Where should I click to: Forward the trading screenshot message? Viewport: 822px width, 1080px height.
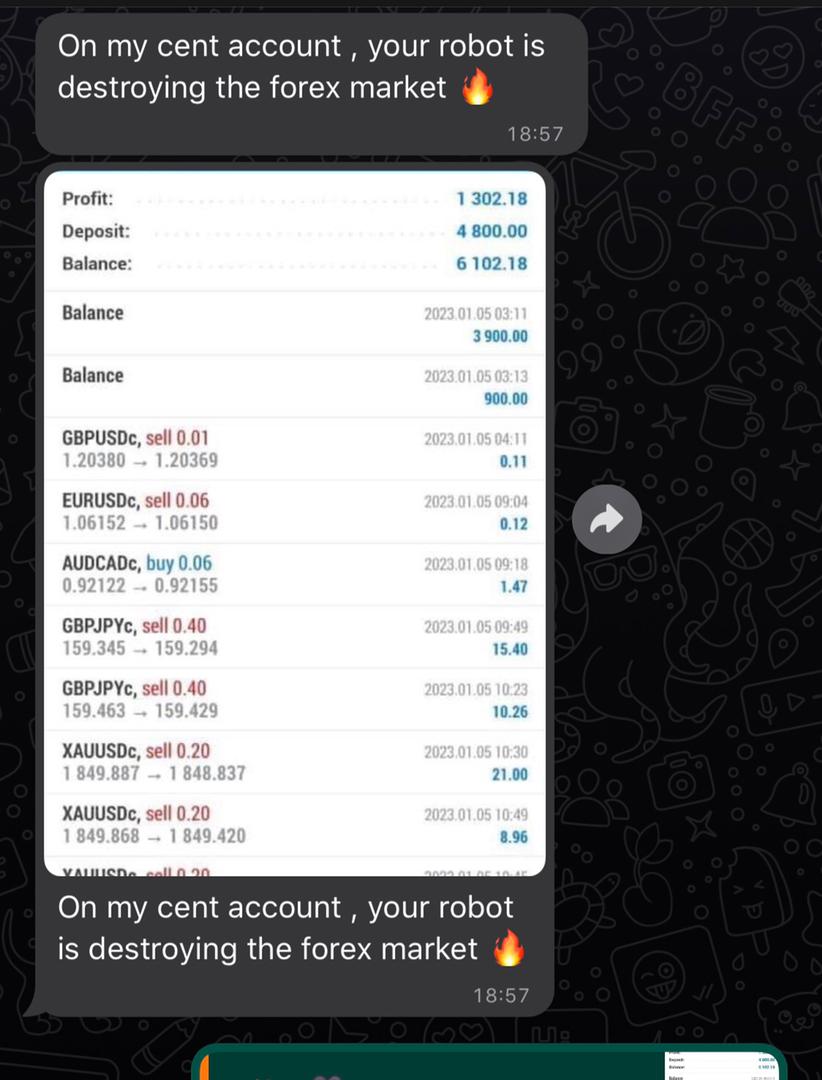(x=607, y=517)
